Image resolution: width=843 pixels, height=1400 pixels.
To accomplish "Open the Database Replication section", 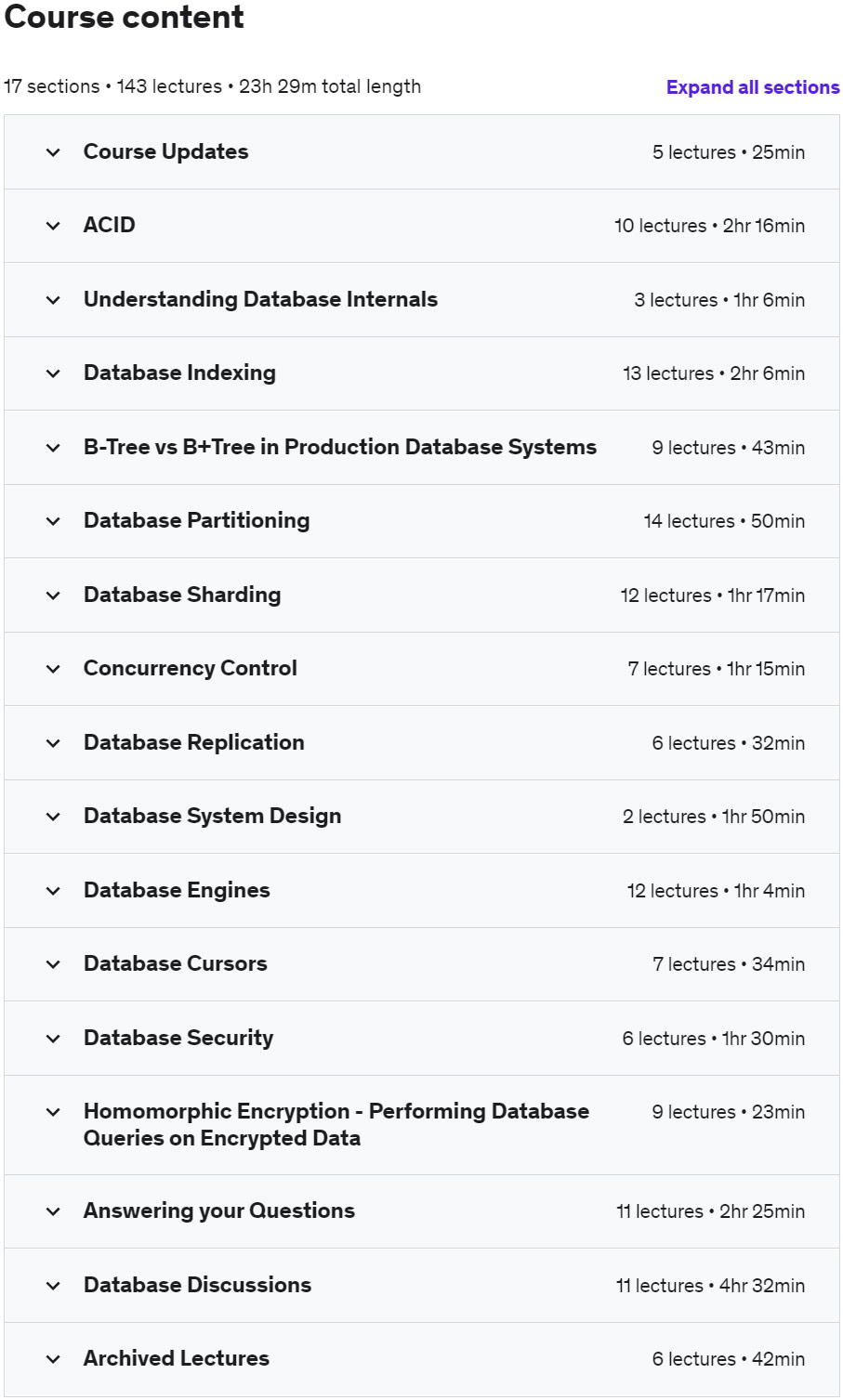I will point(422,743).
